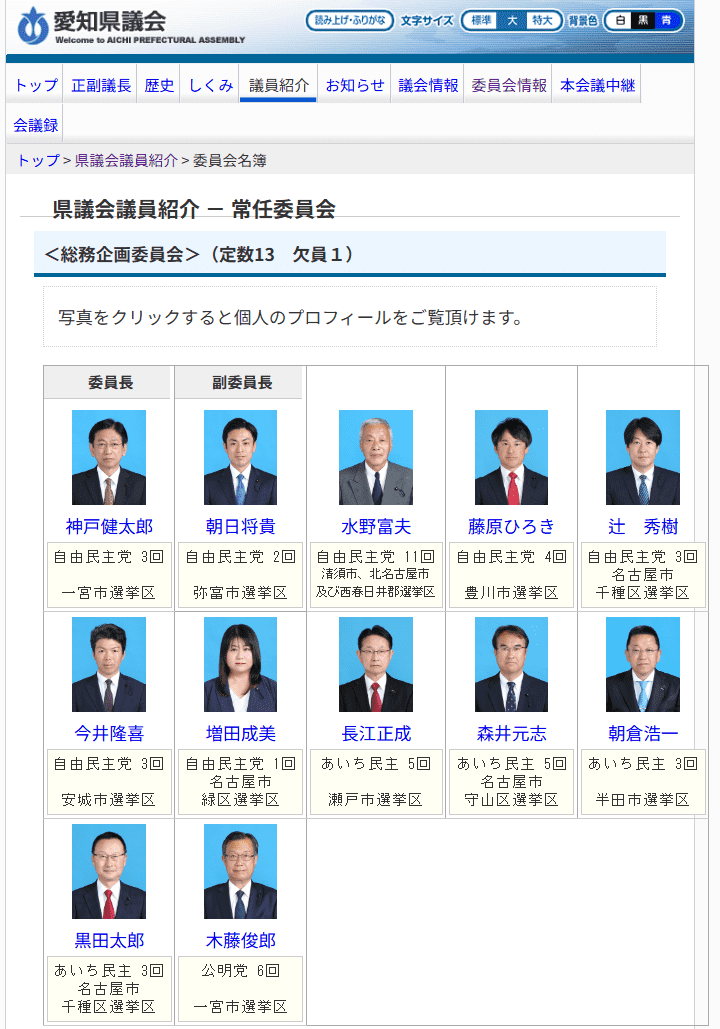Screen dimensions: 720x1029
Task: View 水野富夫's profile
Action: coord(376,526)
